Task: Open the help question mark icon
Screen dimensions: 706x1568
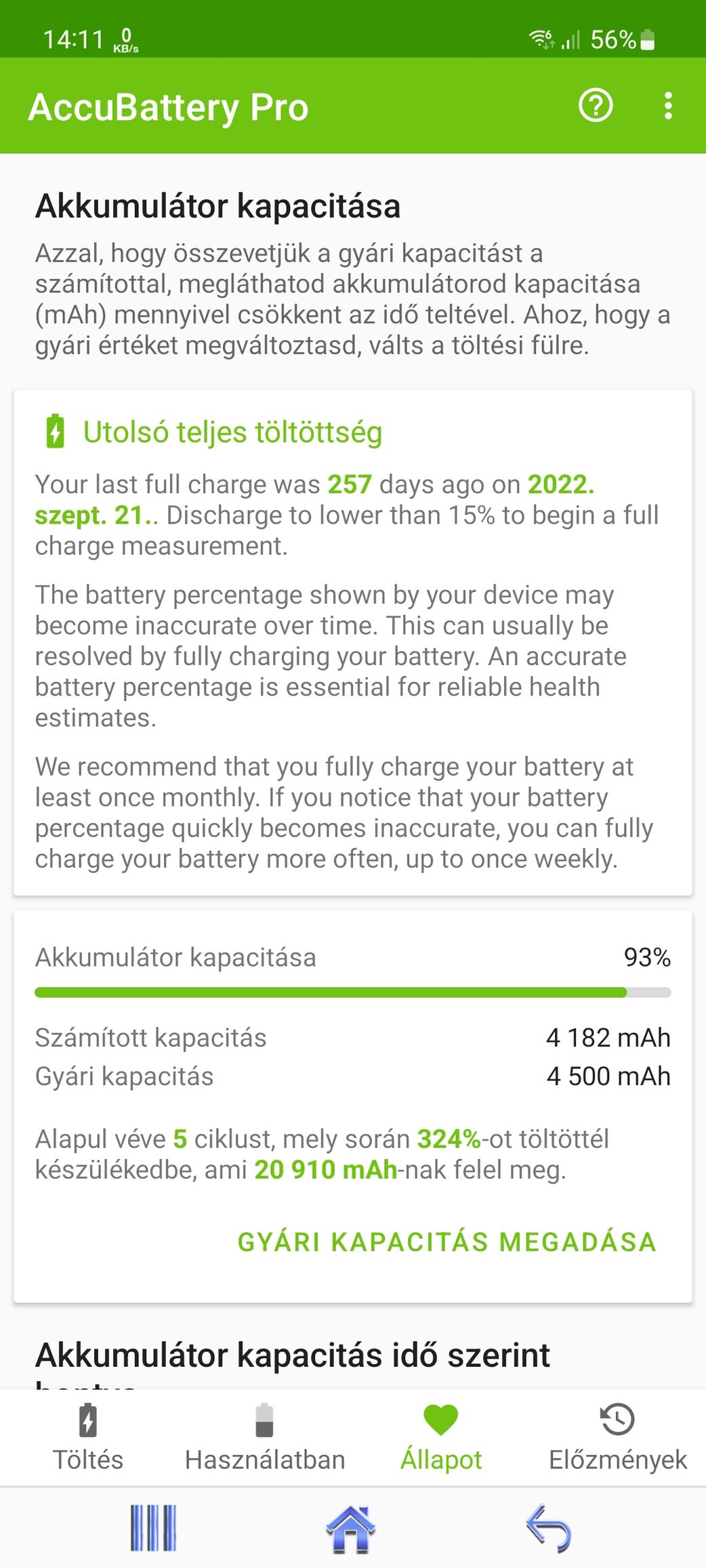Action: pos(596,106)
